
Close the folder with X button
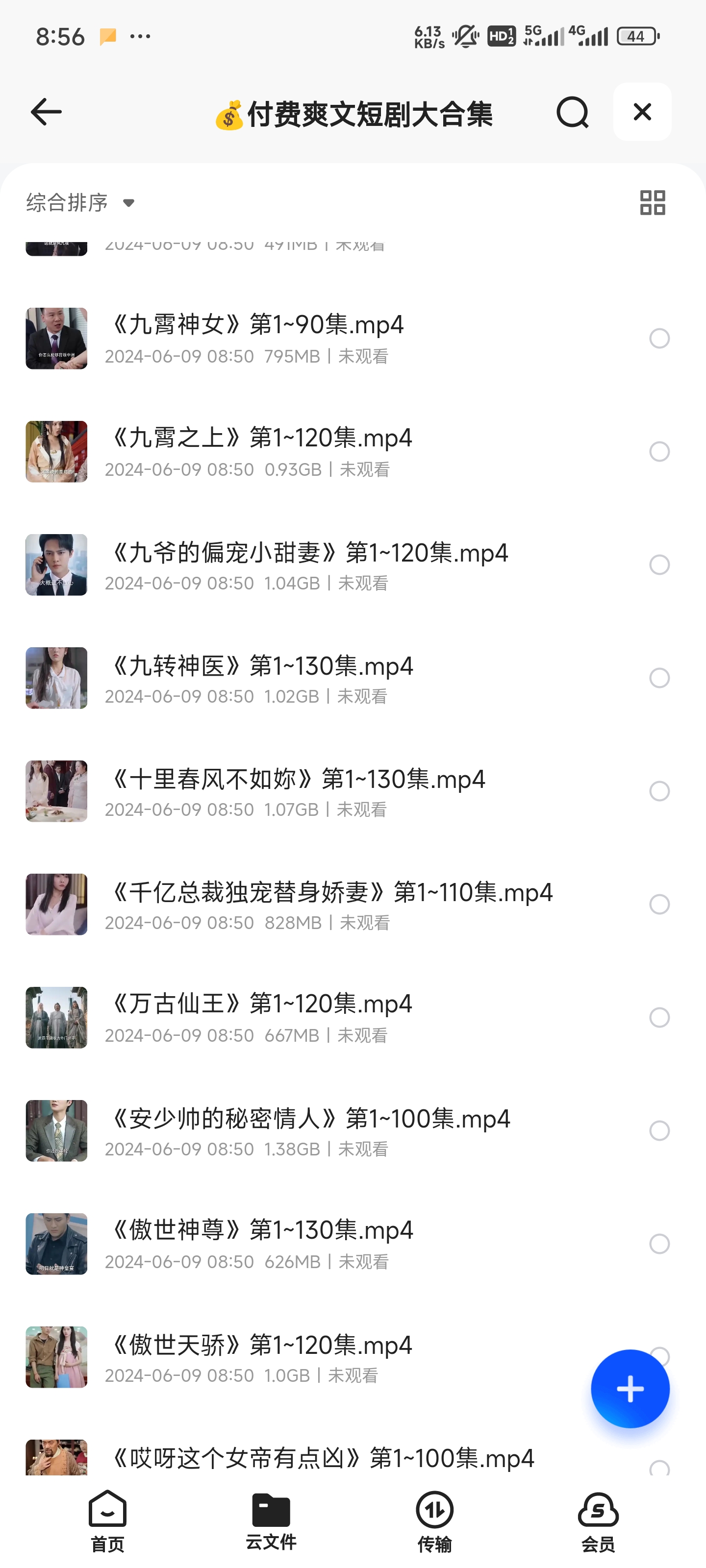642,112
